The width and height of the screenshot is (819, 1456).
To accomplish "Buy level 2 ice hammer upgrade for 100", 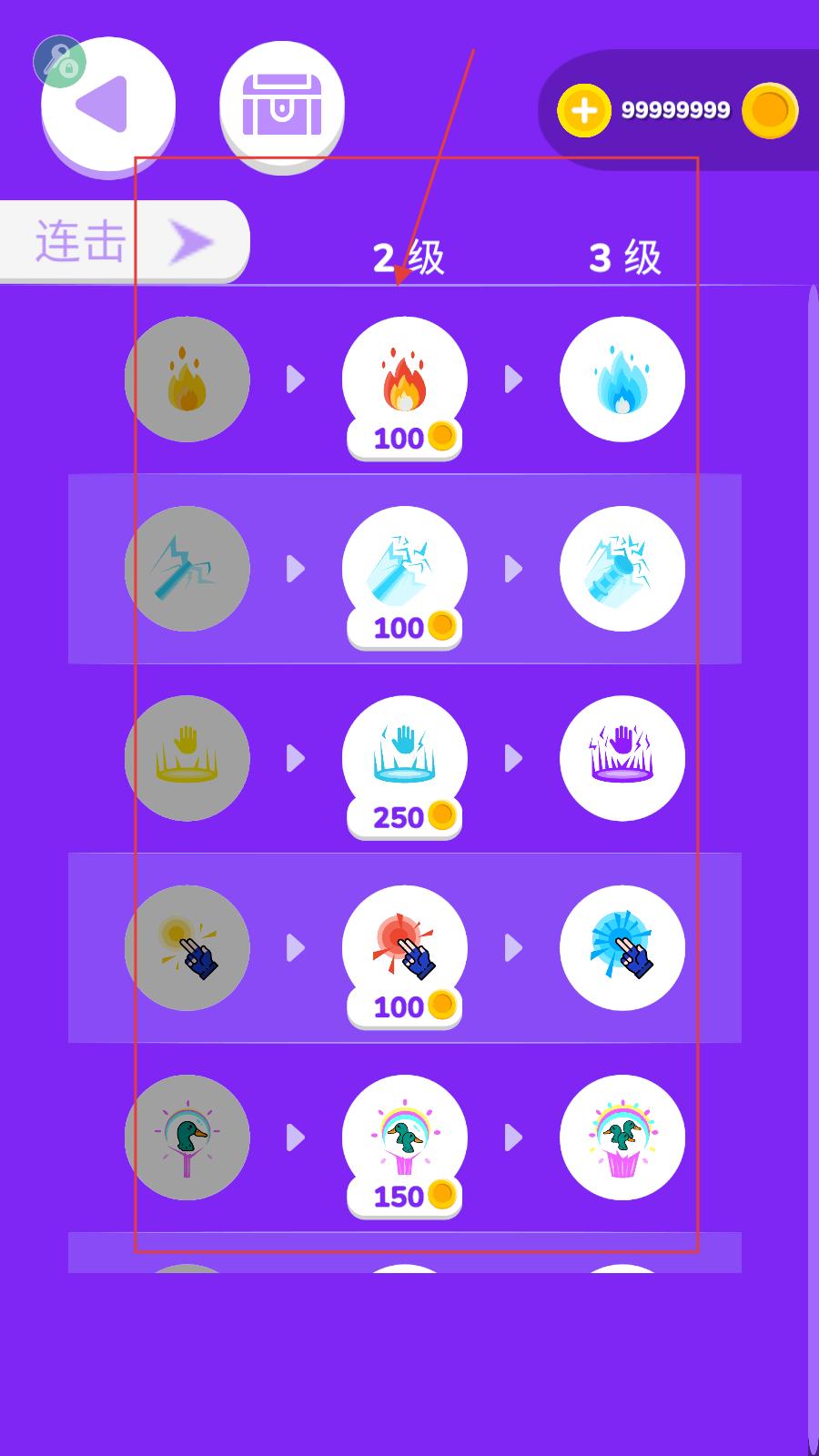I will click(404, 628).
